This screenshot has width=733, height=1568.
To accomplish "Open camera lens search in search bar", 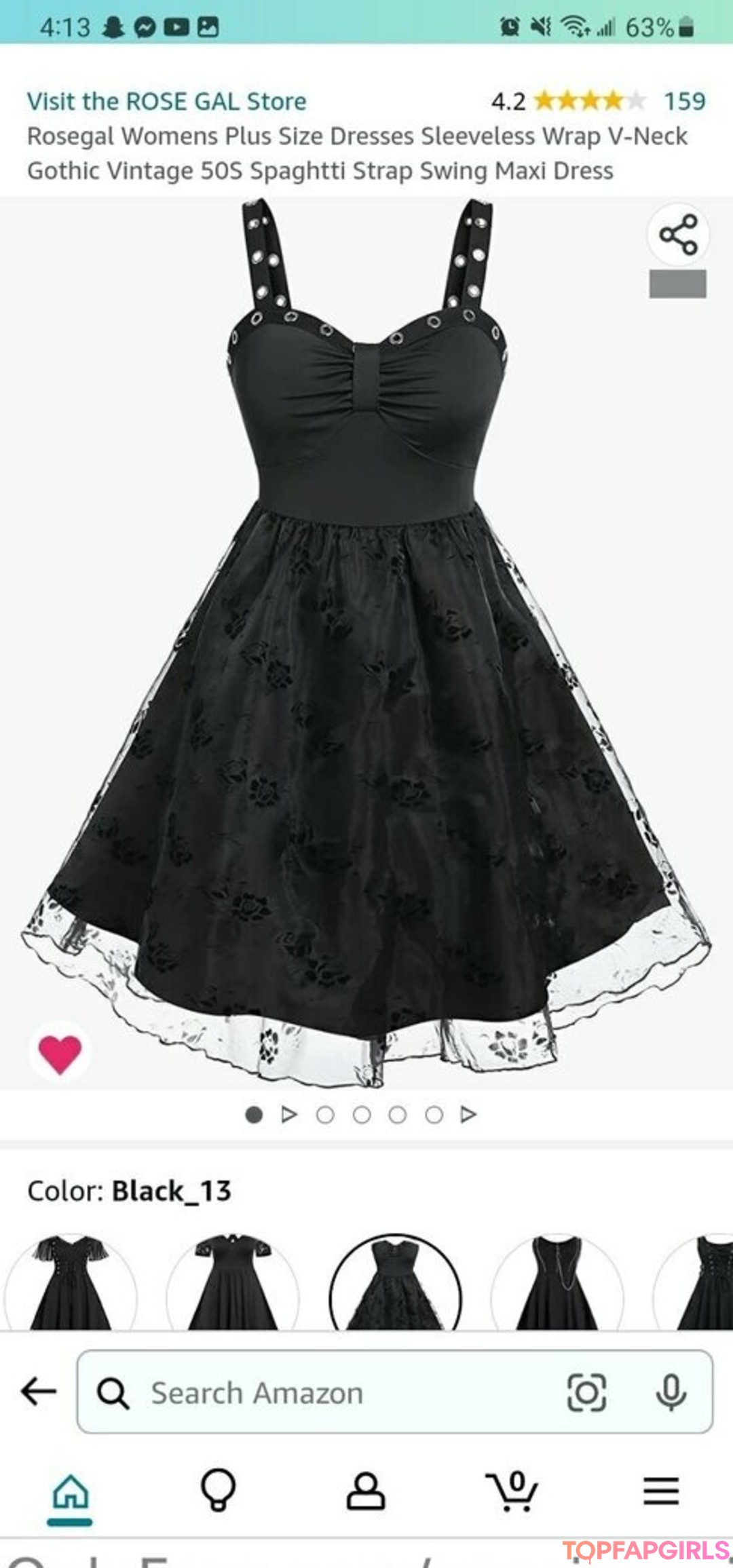I will pos(586,1393).
